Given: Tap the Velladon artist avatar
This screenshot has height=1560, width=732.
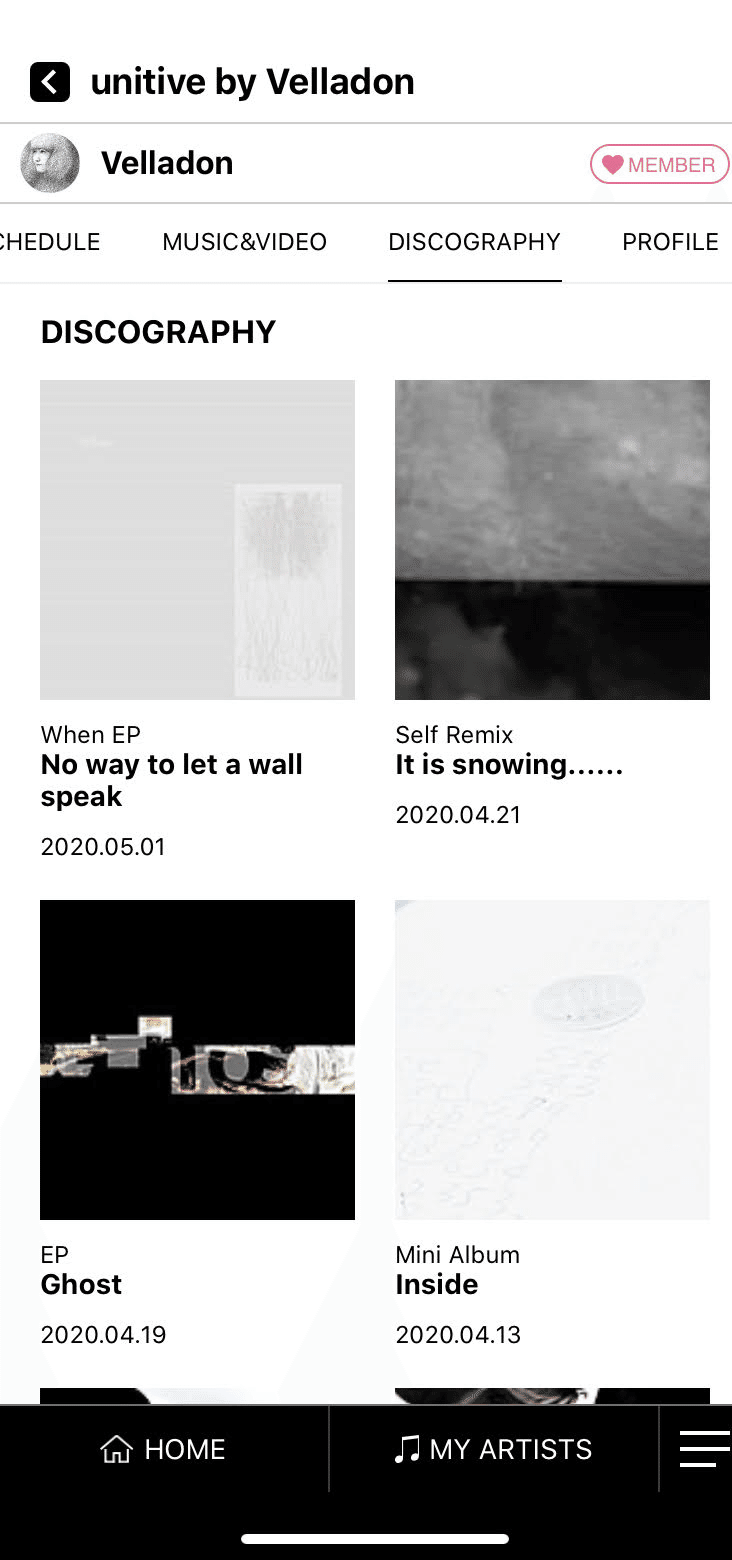Looking at the screenshot, I should [x=50, y=163].
